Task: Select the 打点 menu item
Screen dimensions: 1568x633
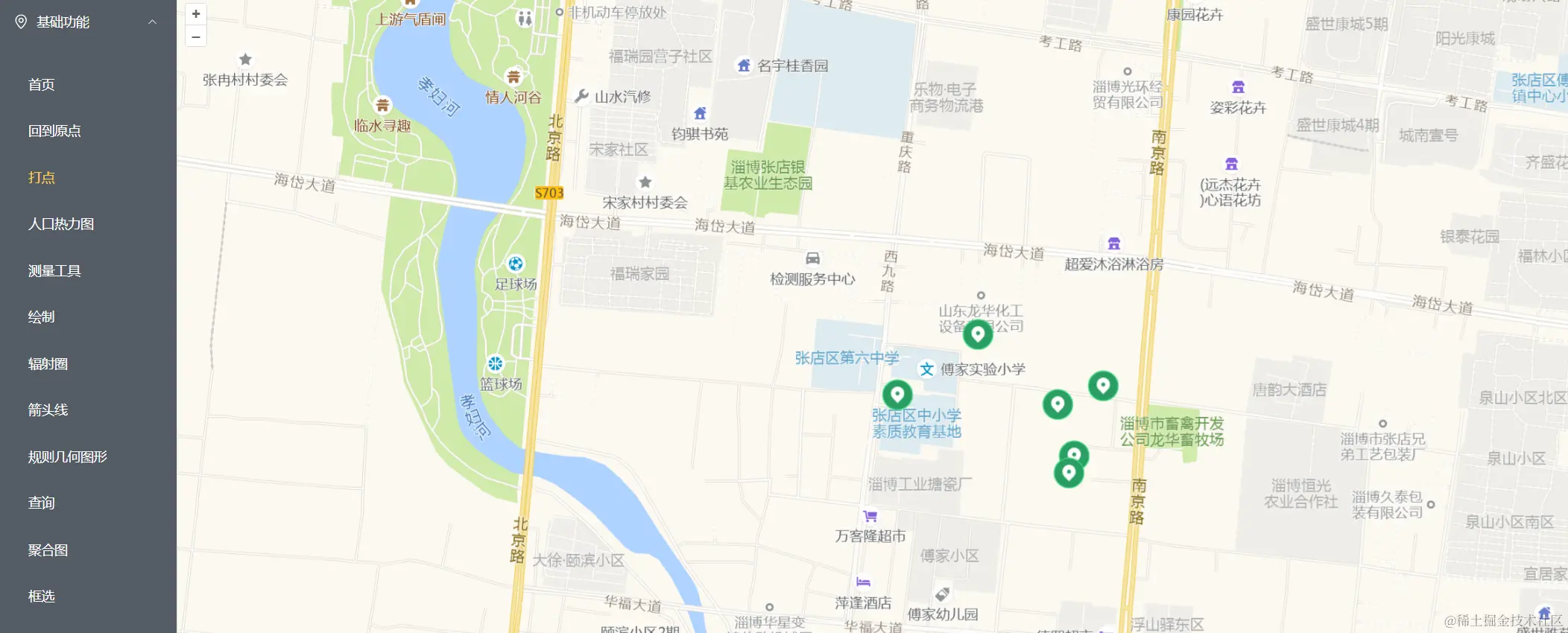Action: [42, 178]
